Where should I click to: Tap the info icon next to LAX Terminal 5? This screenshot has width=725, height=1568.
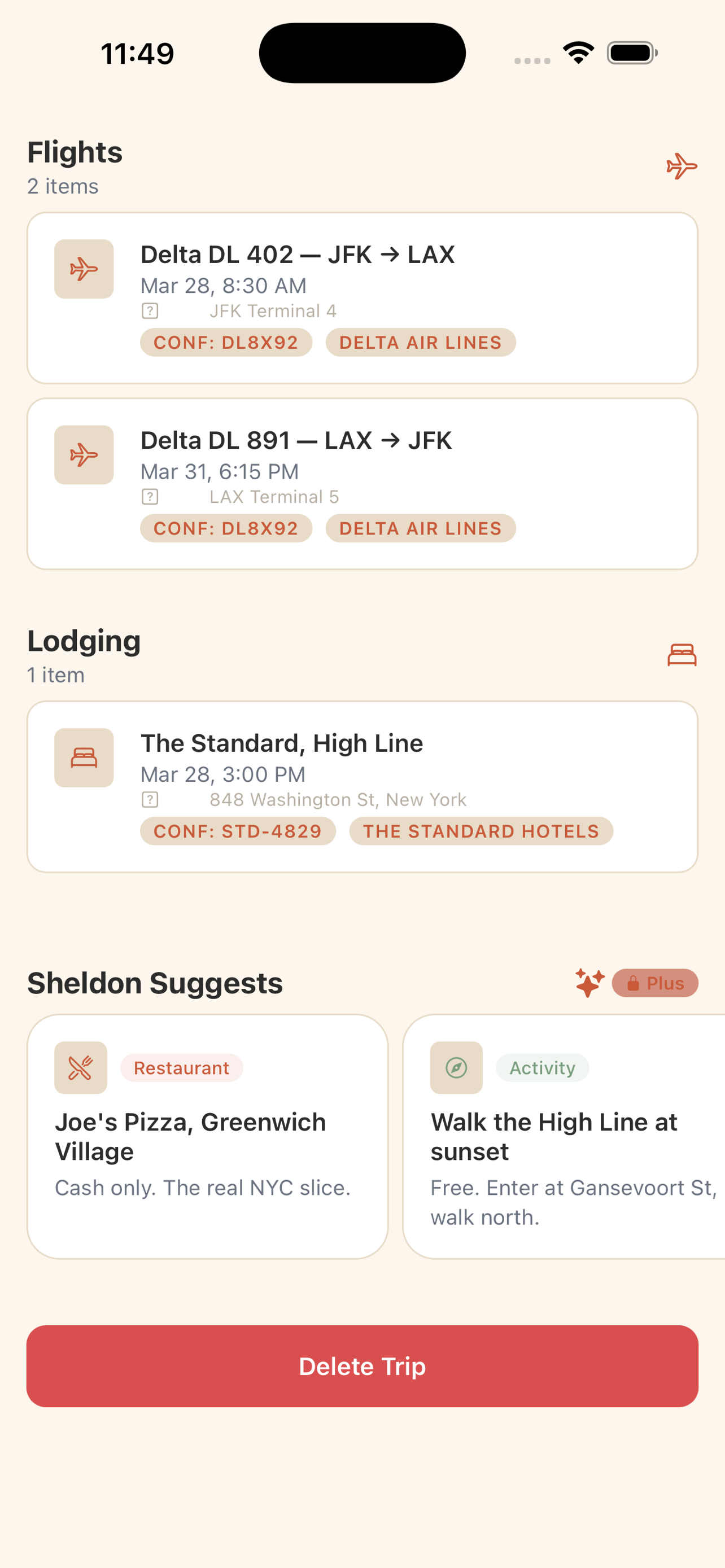[150, 497]
